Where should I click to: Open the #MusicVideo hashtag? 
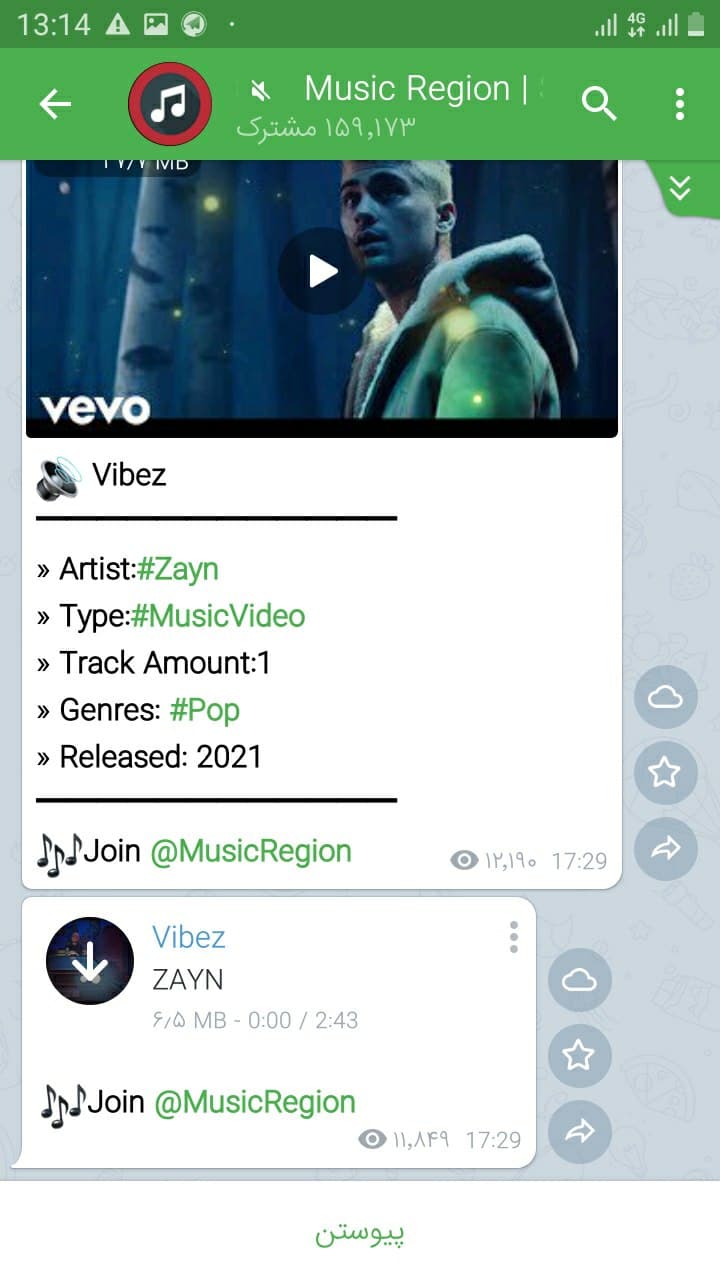click(x=218, y=616)
